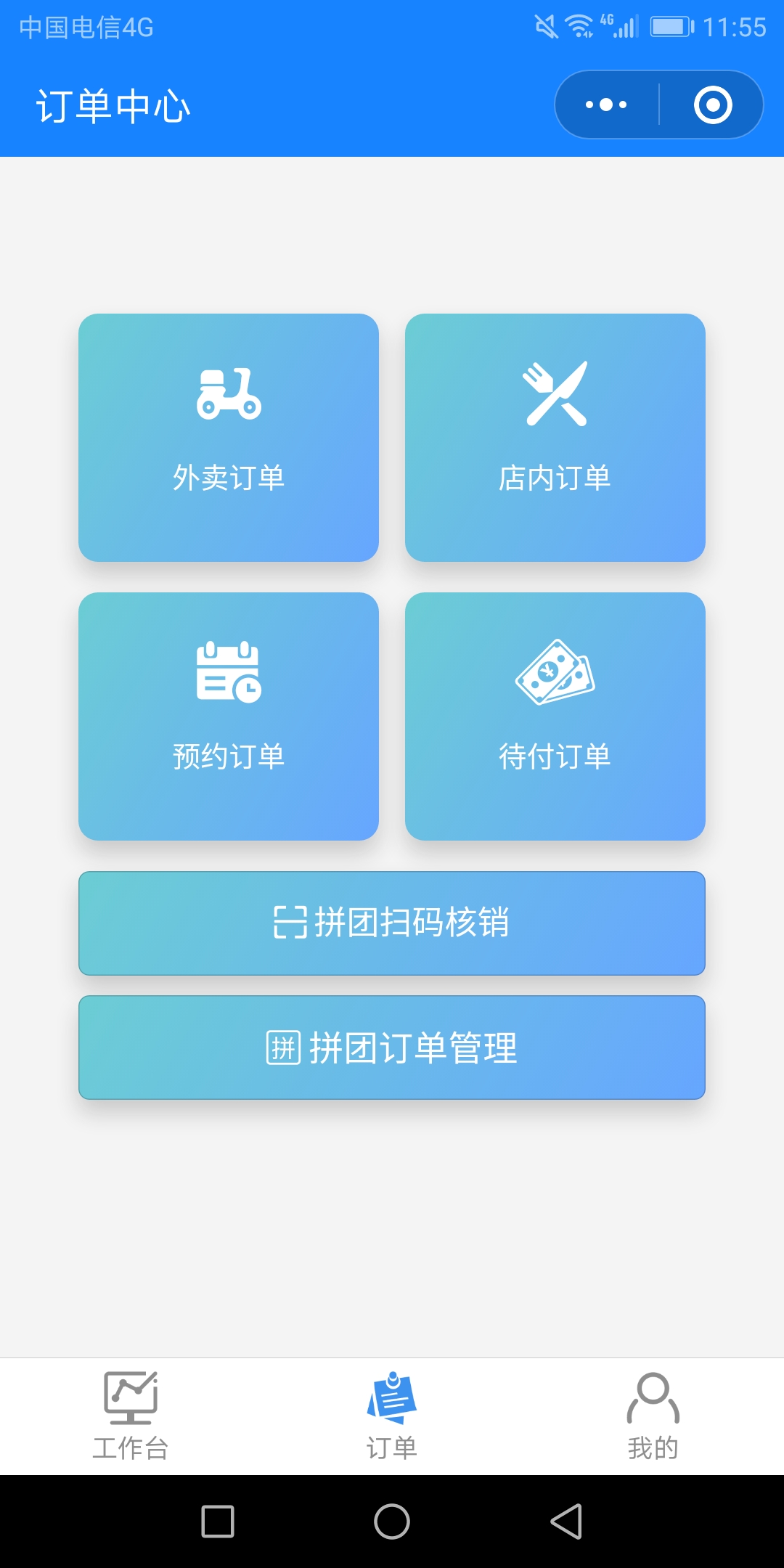Open 拼团订单管理 group order management
The width and height of the screenshot is (784, 1568).
click(392, 1048)
